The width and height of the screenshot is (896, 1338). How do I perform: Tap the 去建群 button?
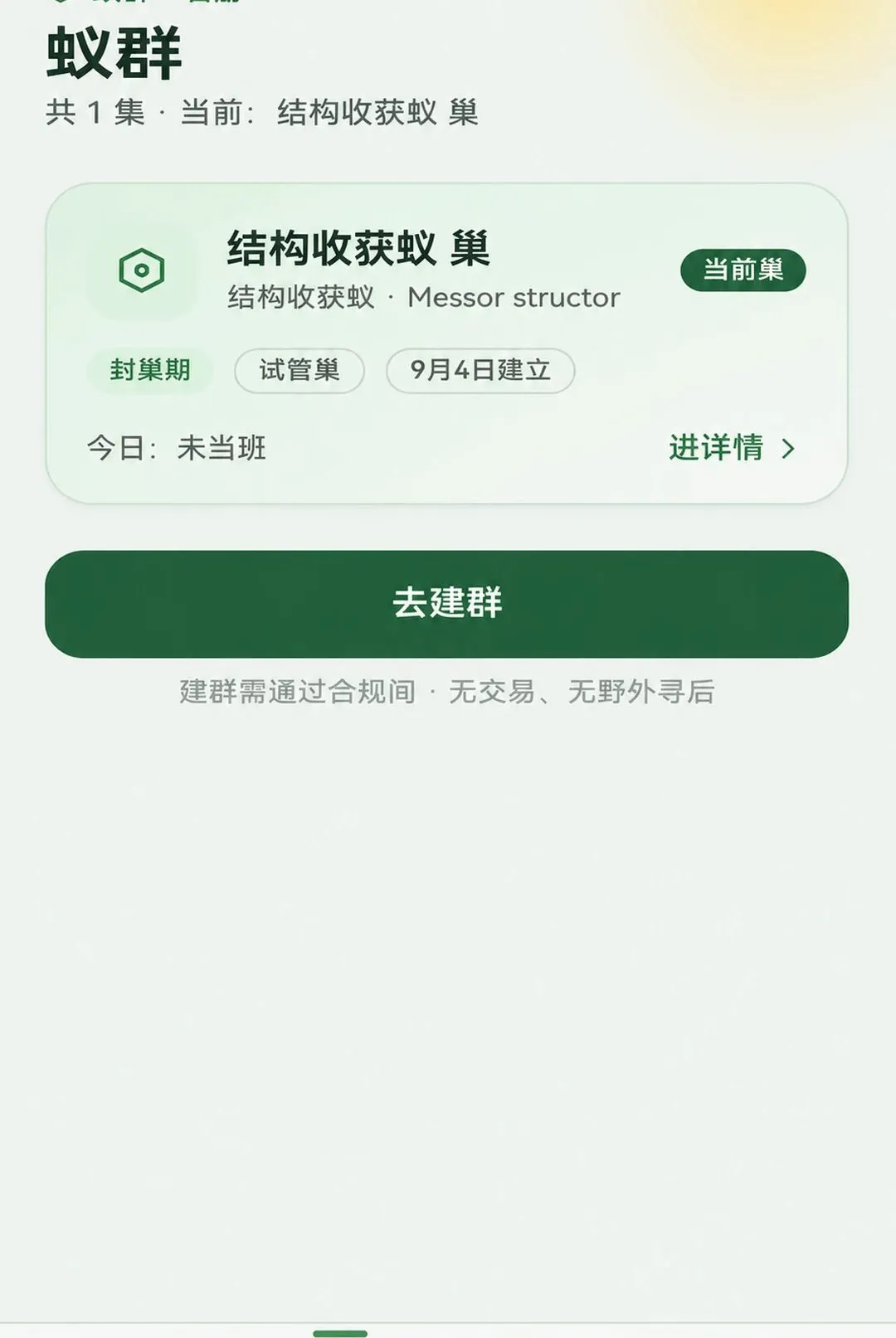tap(446, 604)
